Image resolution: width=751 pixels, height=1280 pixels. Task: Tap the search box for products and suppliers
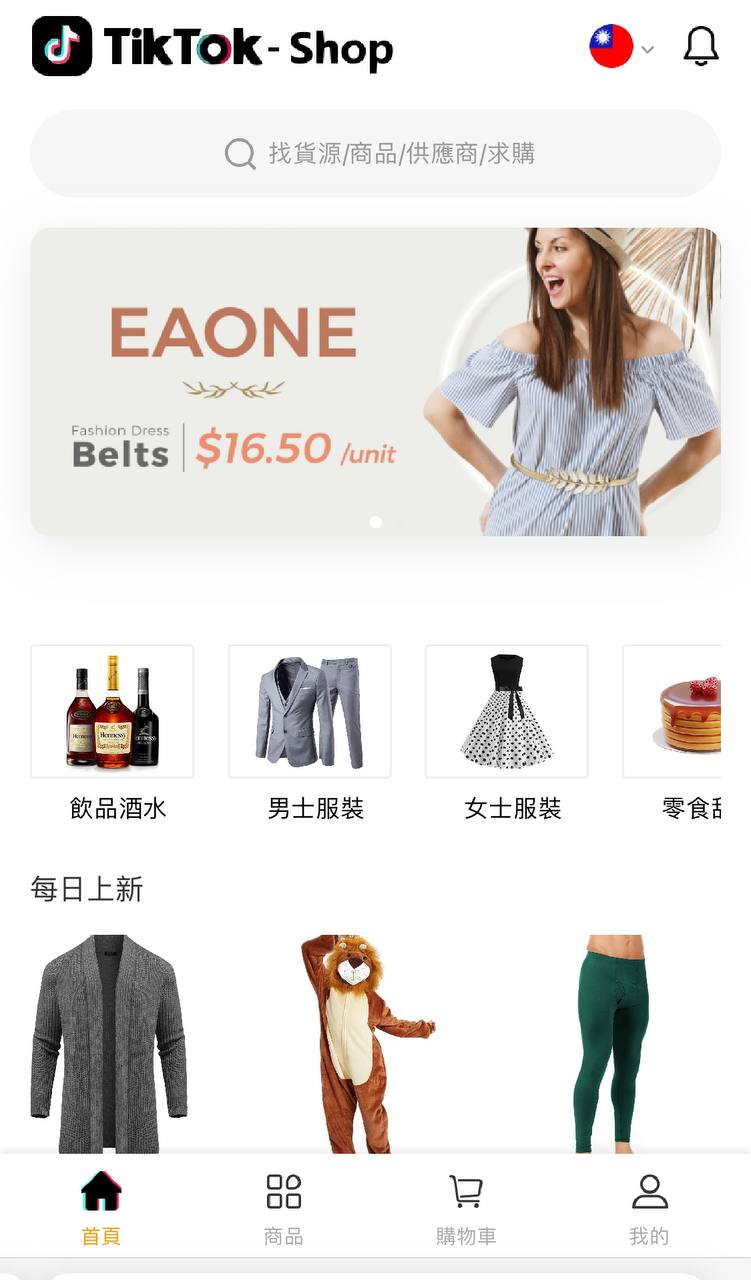375,153
